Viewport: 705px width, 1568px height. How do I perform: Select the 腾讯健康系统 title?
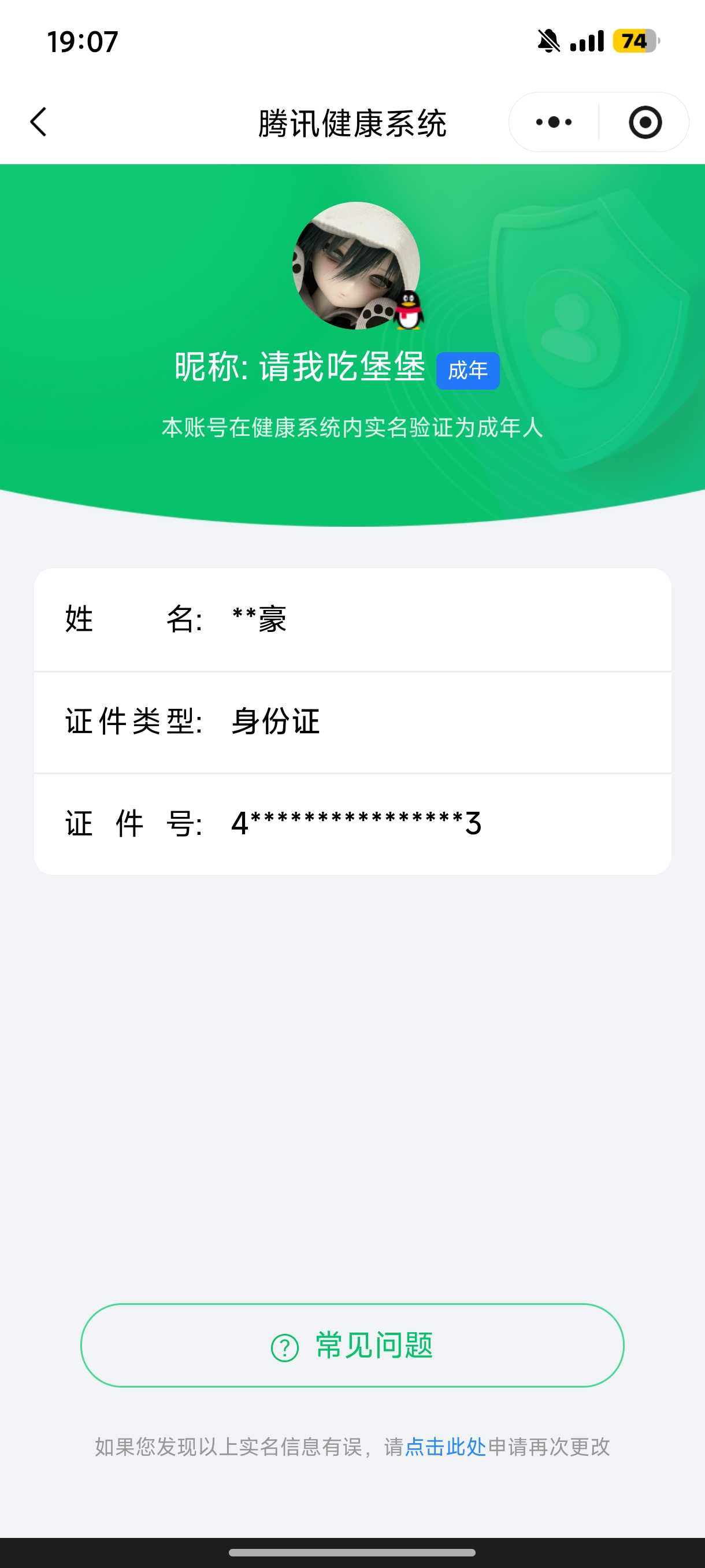tap(352, 122)
